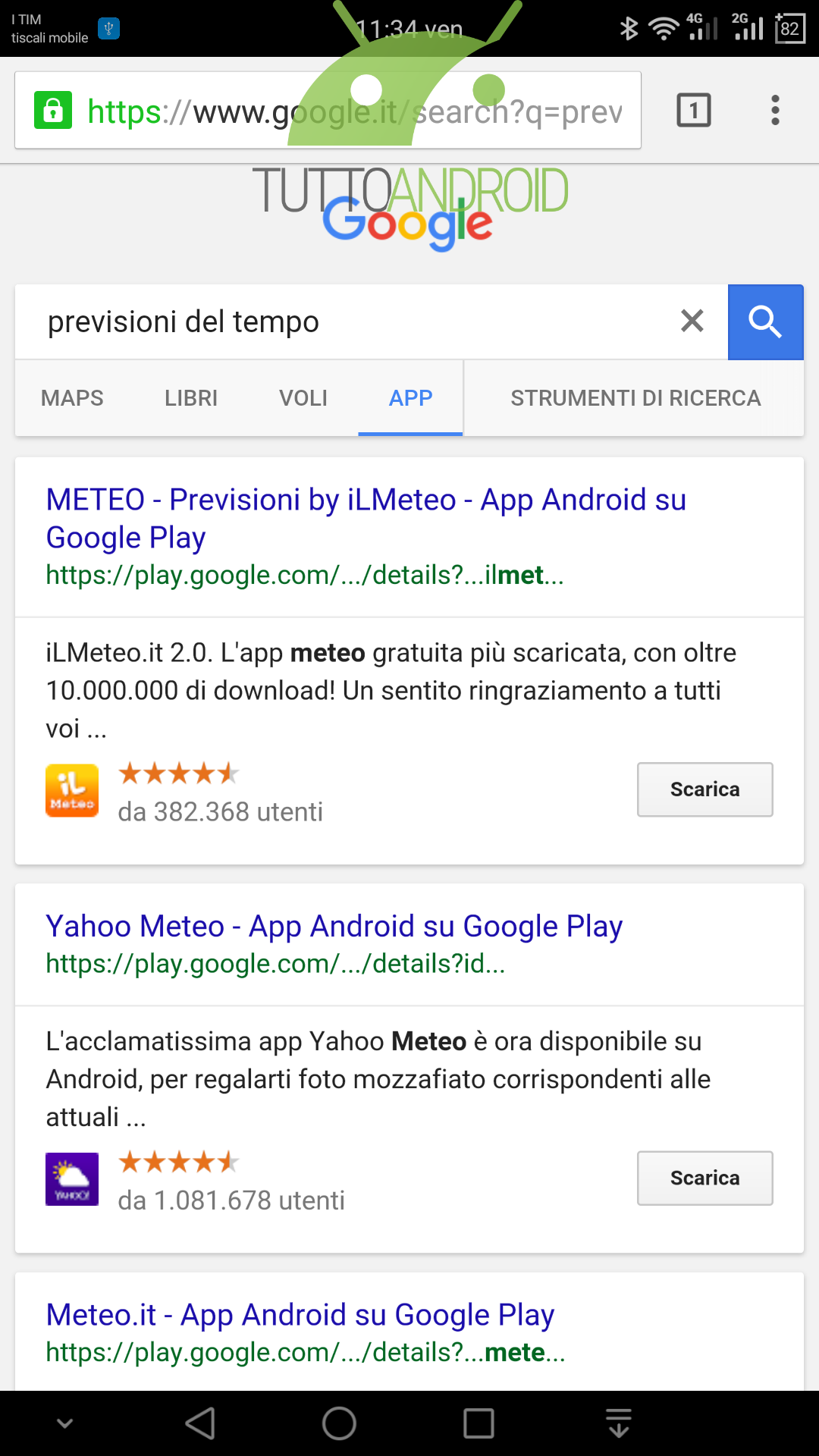Edit the 'previsioni del tempo' search field
The image size is (819, 1456).
coord(349,322)
